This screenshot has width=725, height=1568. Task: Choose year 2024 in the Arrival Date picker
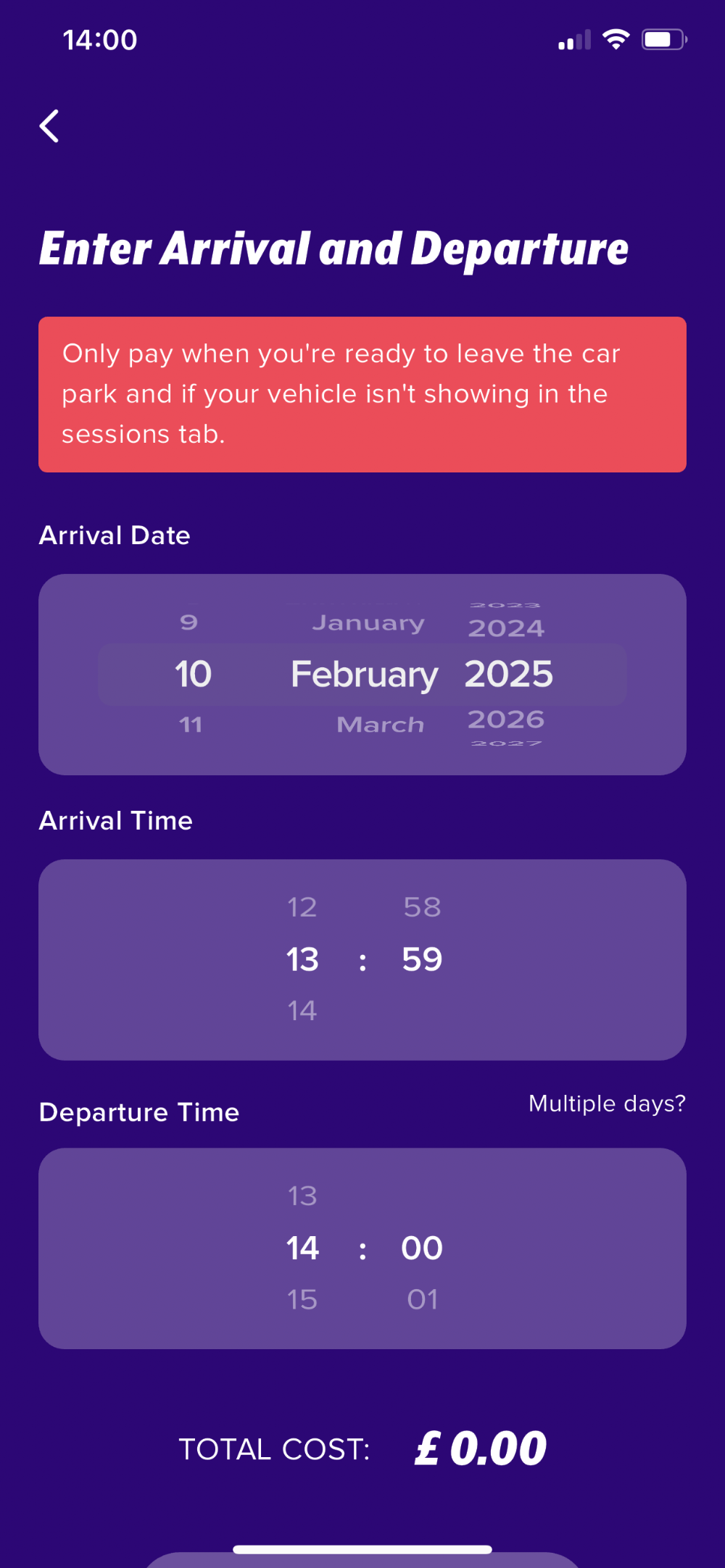(506, 627)
